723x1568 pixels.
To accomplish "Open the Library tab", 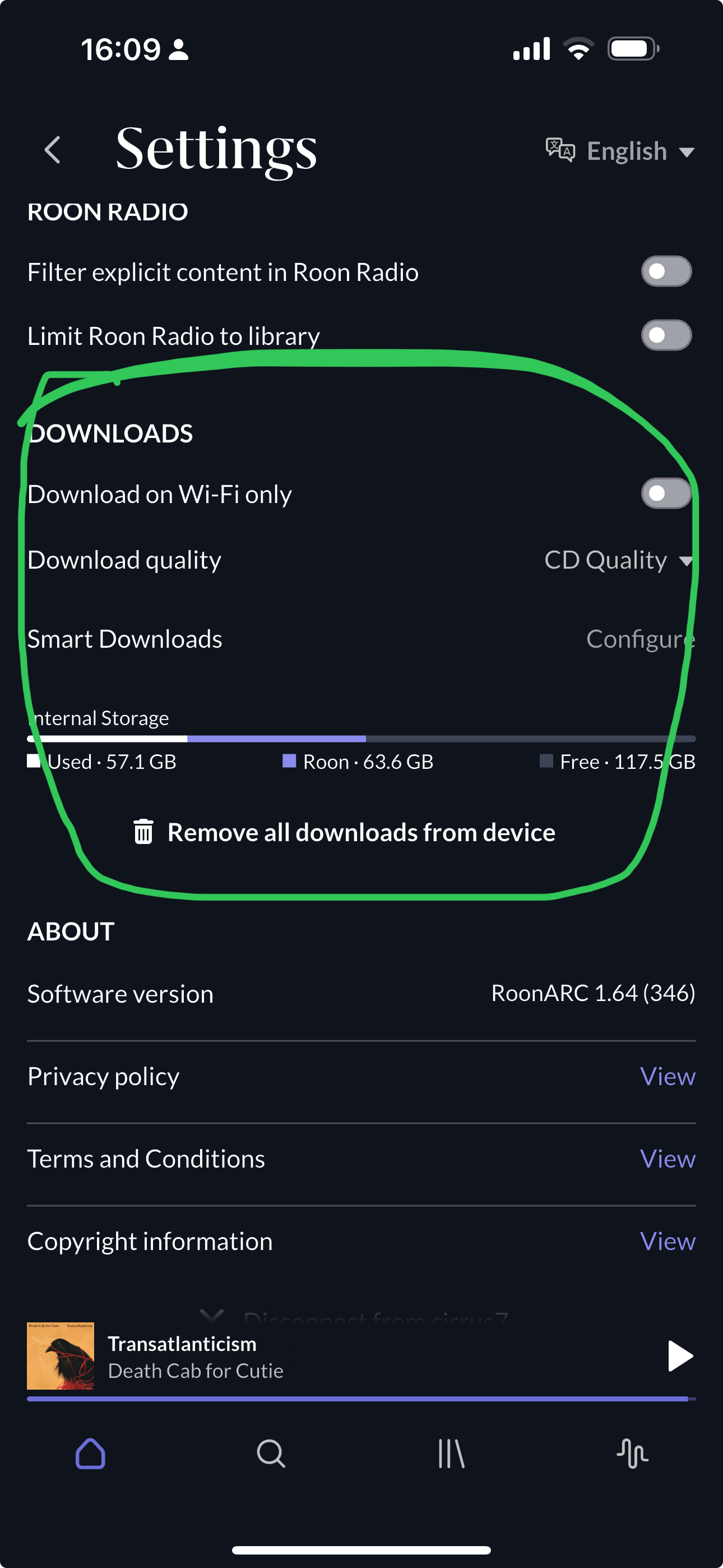I will pyautogui.click(x=452, y=1454).
